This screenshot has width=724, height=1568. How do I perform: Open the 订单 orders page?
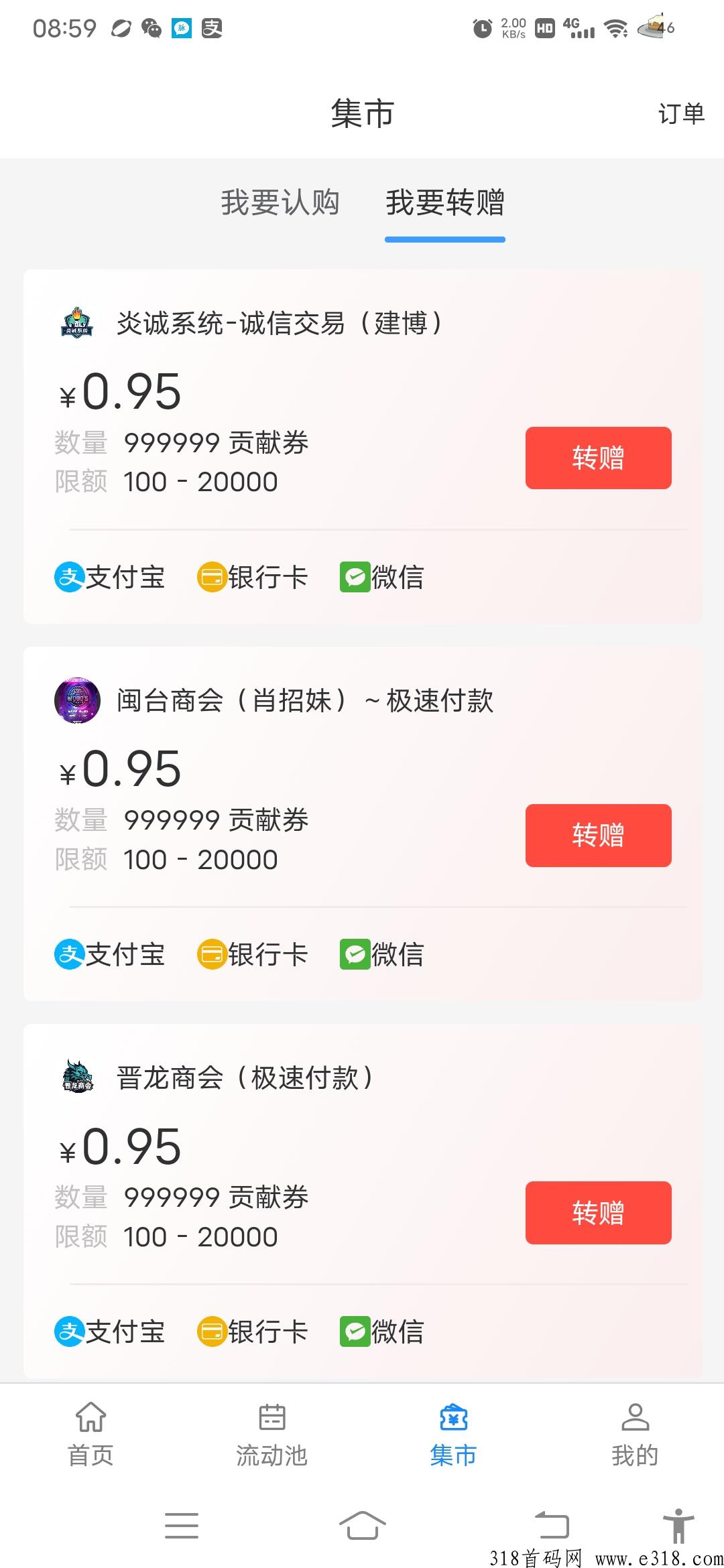click(x=681, y=114)
